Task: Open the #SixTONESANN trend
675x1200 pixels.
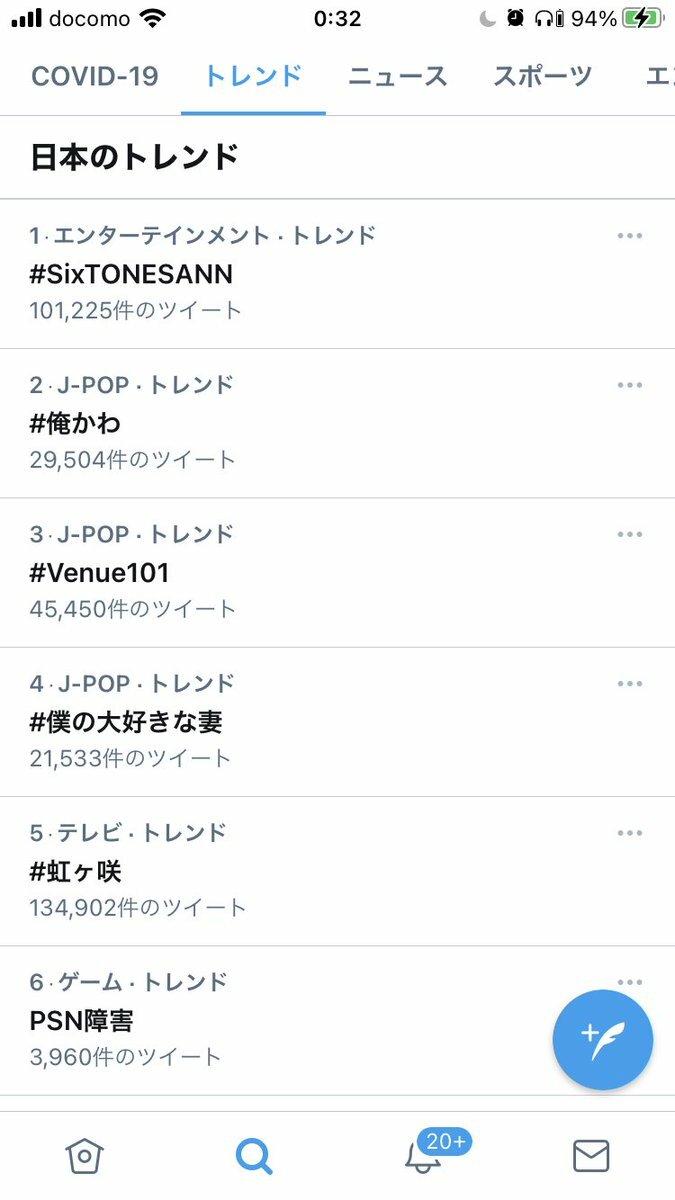Action: 131,274
